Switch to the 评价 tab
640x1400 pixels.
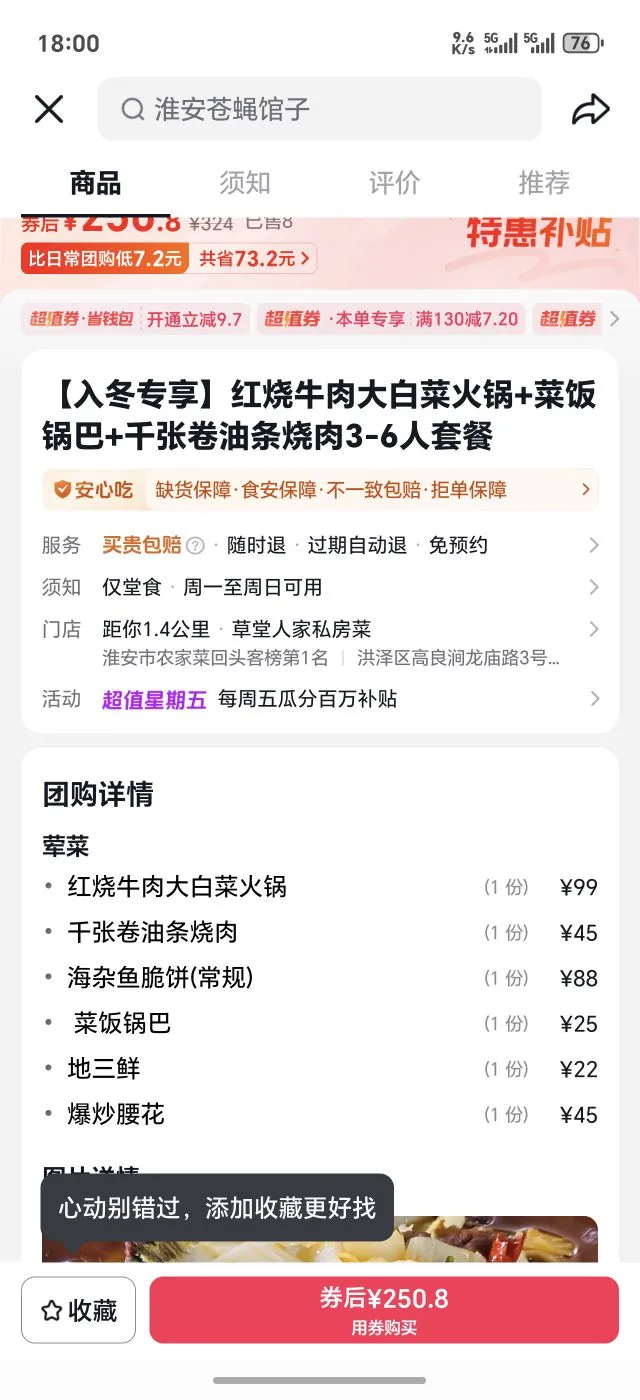(394, 183)
